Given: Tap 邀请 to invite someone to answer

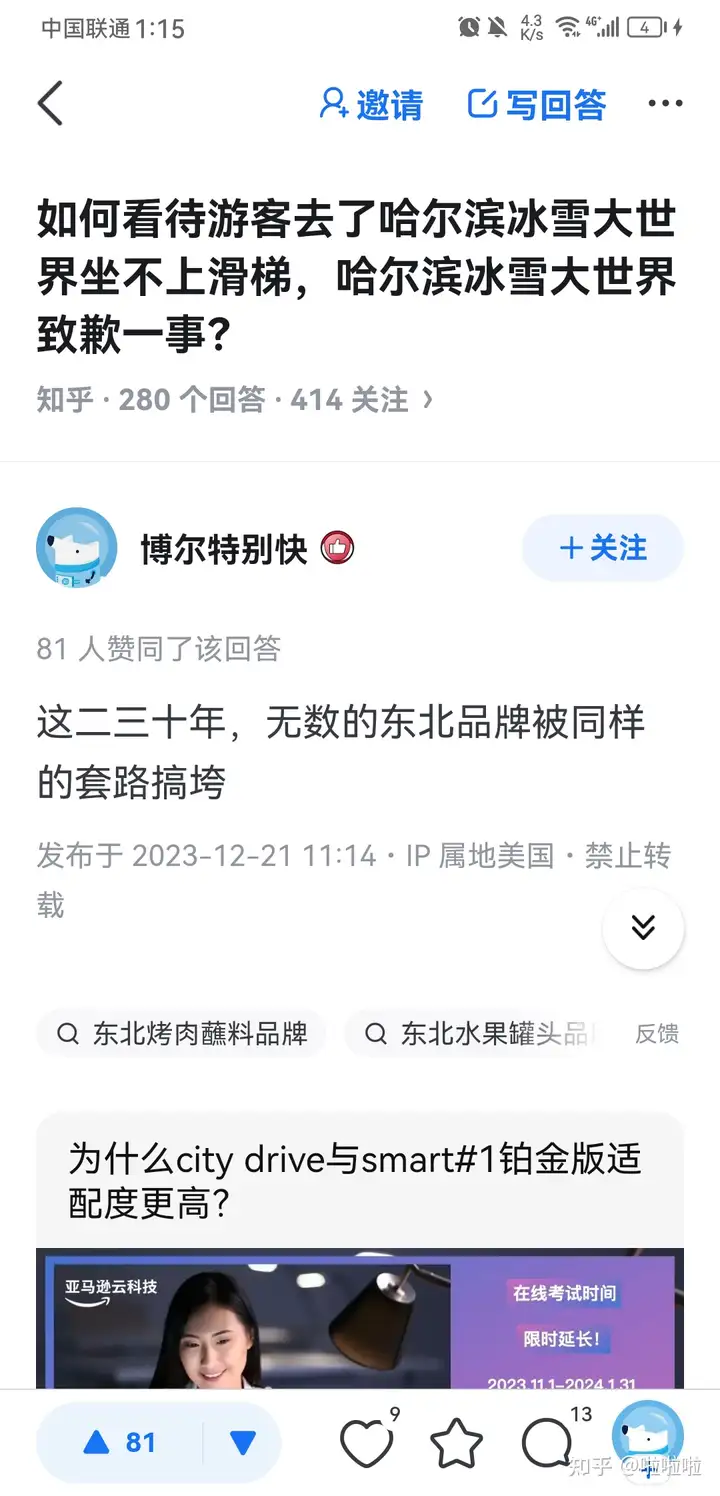Looking at the screenshot, I should (x=372, y=105).
